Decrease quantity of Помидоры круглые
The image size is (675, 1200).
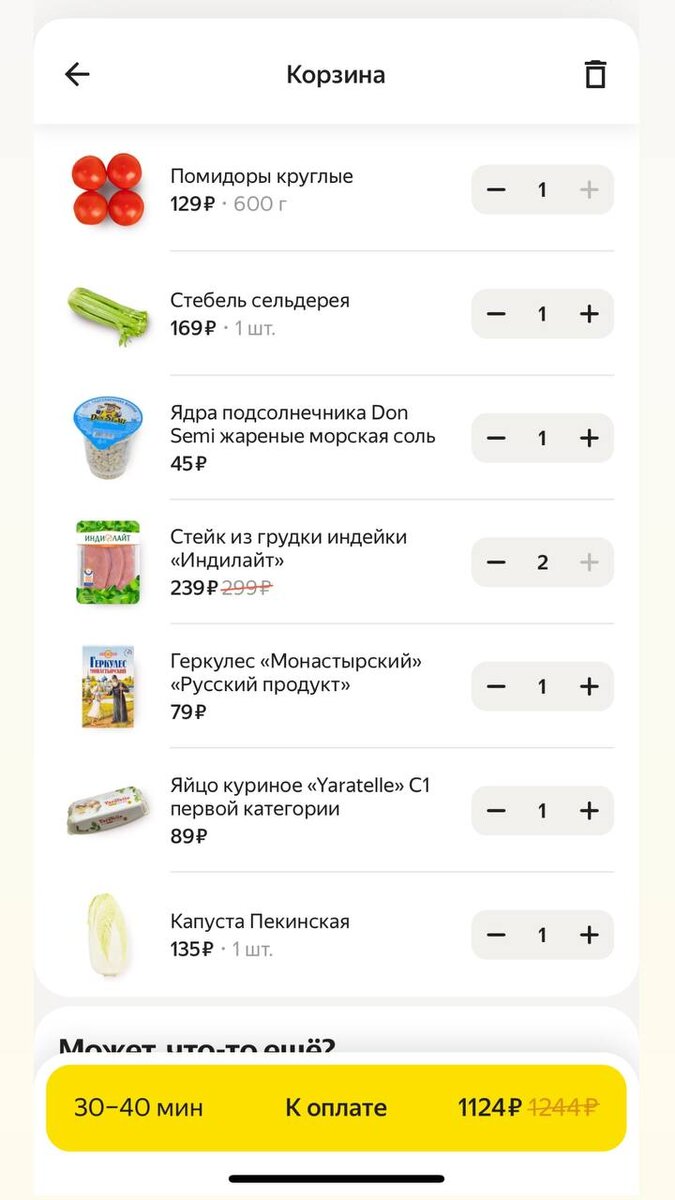[x=496, y=190]
